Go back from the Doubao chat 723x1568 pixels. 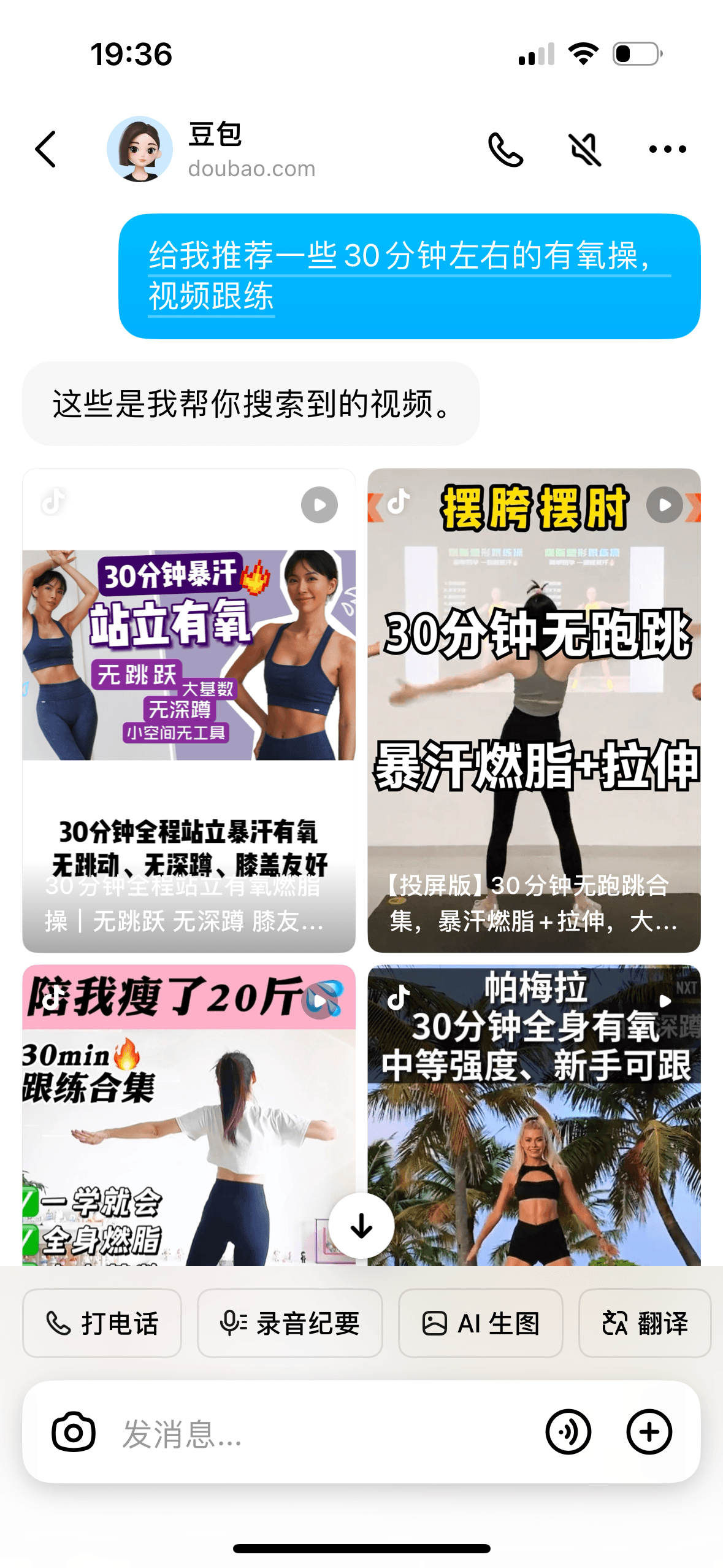coord(46,149)
